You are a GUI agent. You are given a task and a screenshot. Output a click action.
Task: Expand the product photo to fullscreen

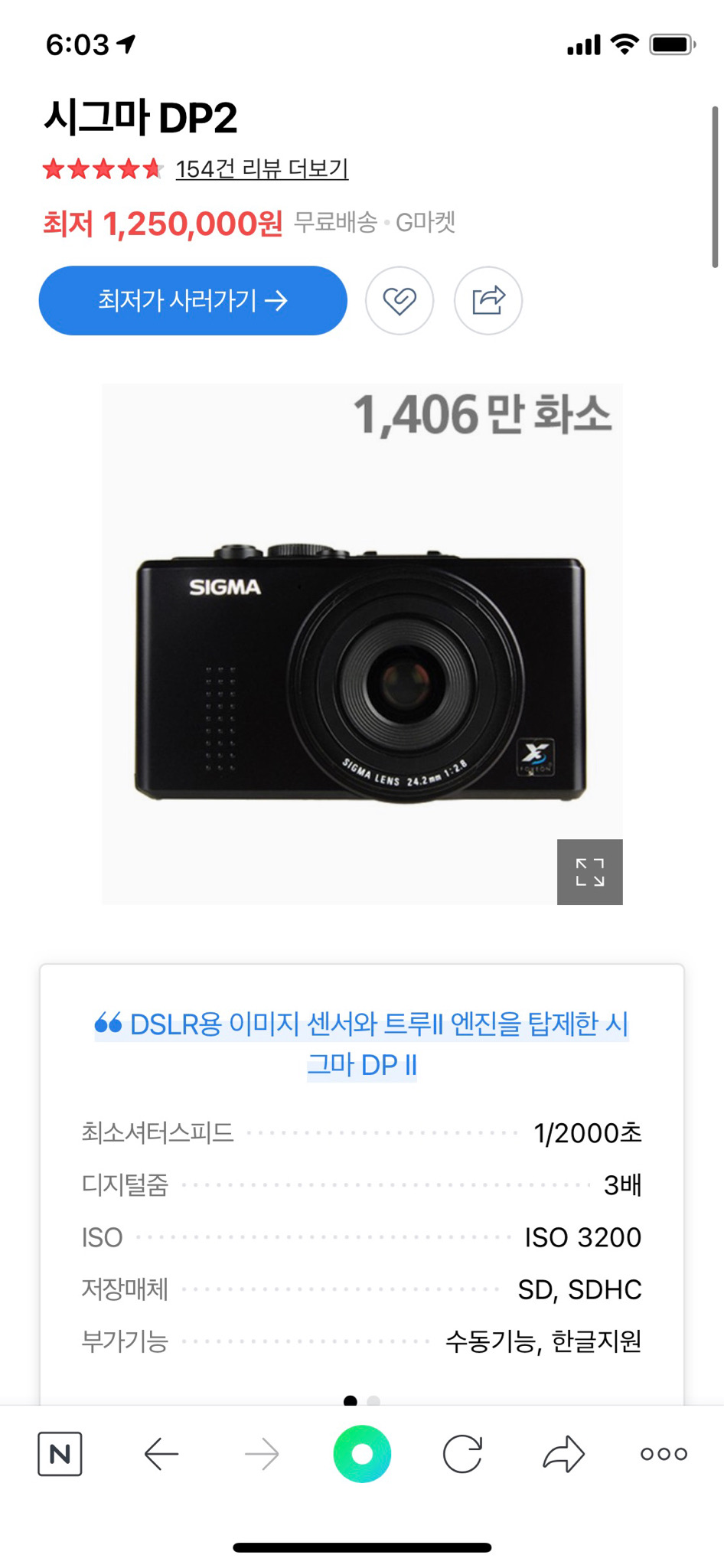(589, 871)
